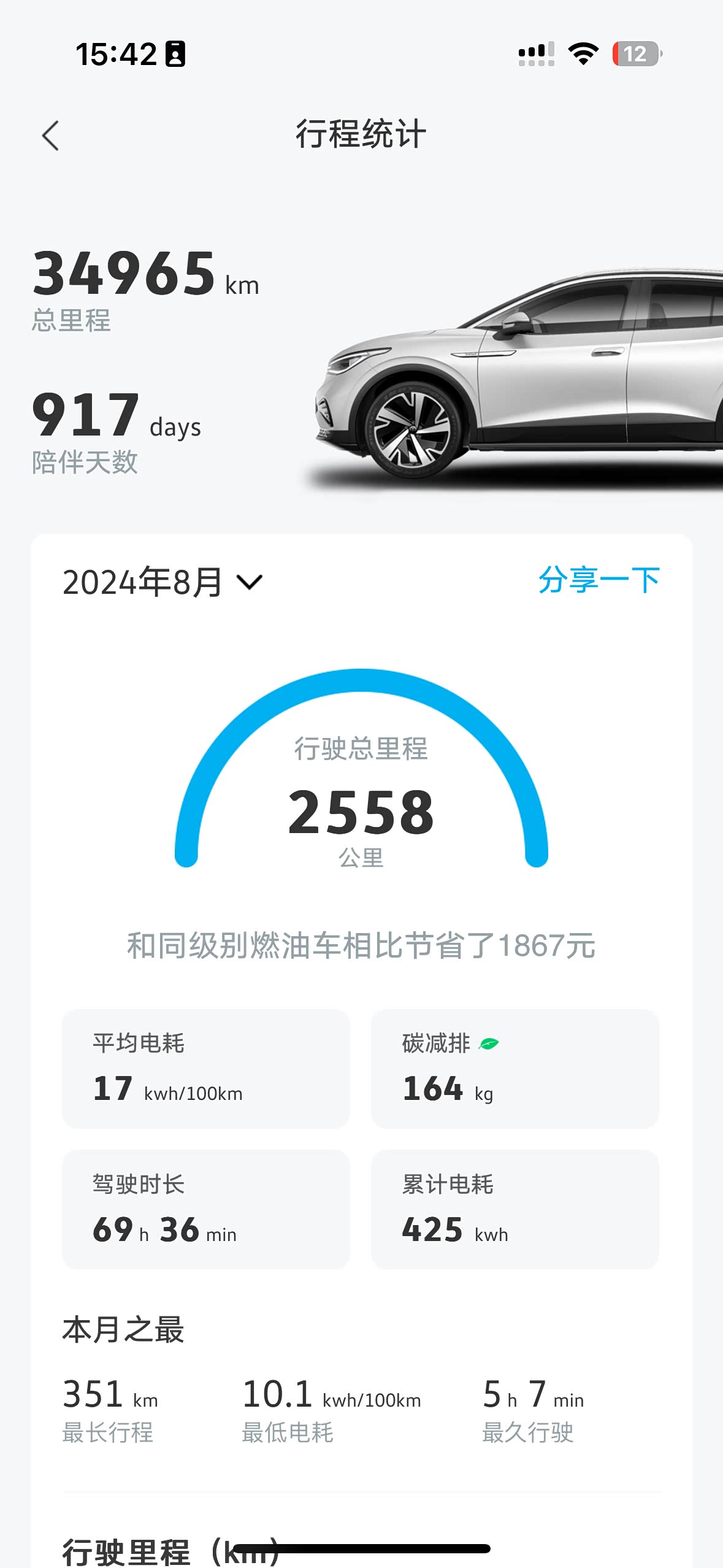723x1568 pixels.
Task: Go back using the top-left arrow
Action: (50, 135)
